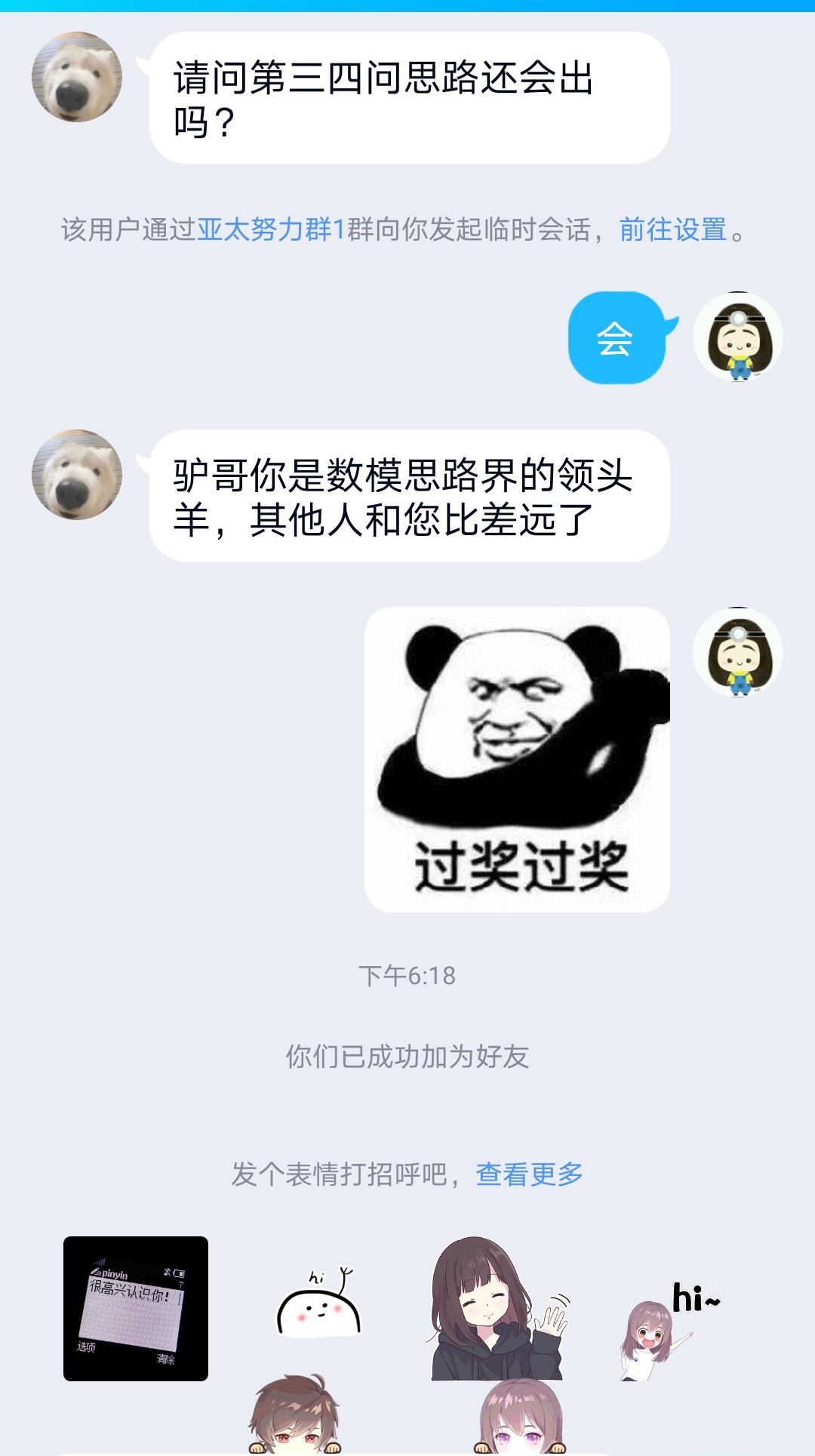Send the 很高兴认识你 phone-screen sticker
The height and width of the screenshot is (1456, 815).
[136, 1309]
